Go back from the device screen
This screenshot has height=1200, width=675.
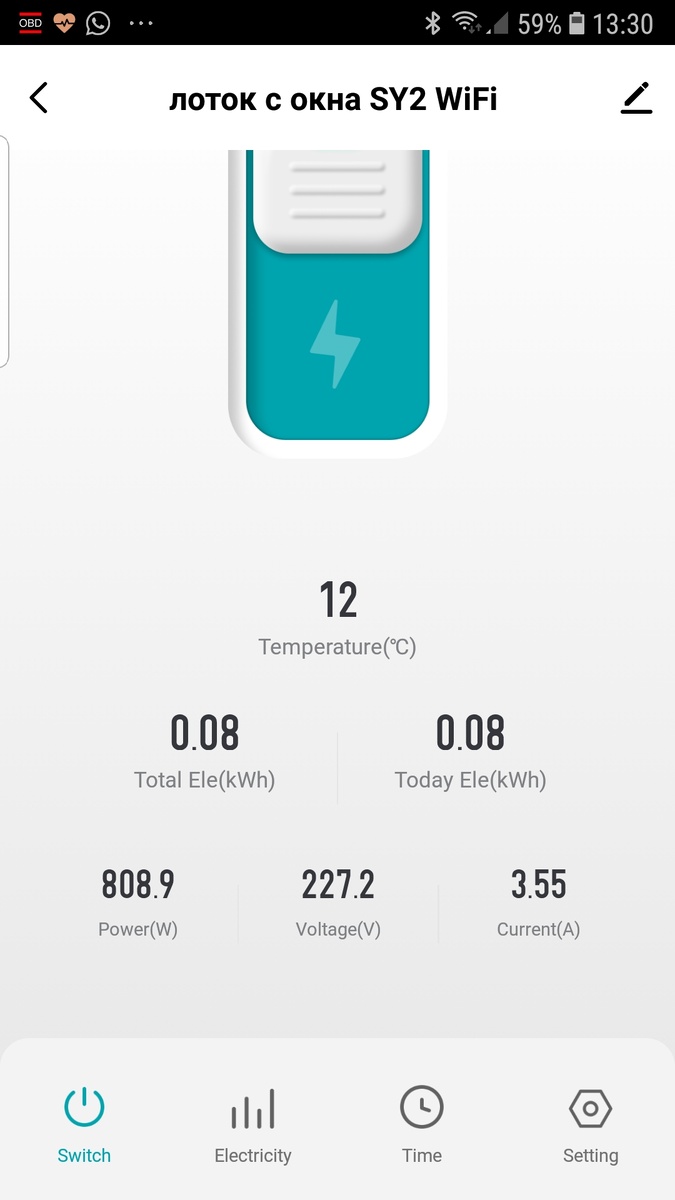click(39, 98)
